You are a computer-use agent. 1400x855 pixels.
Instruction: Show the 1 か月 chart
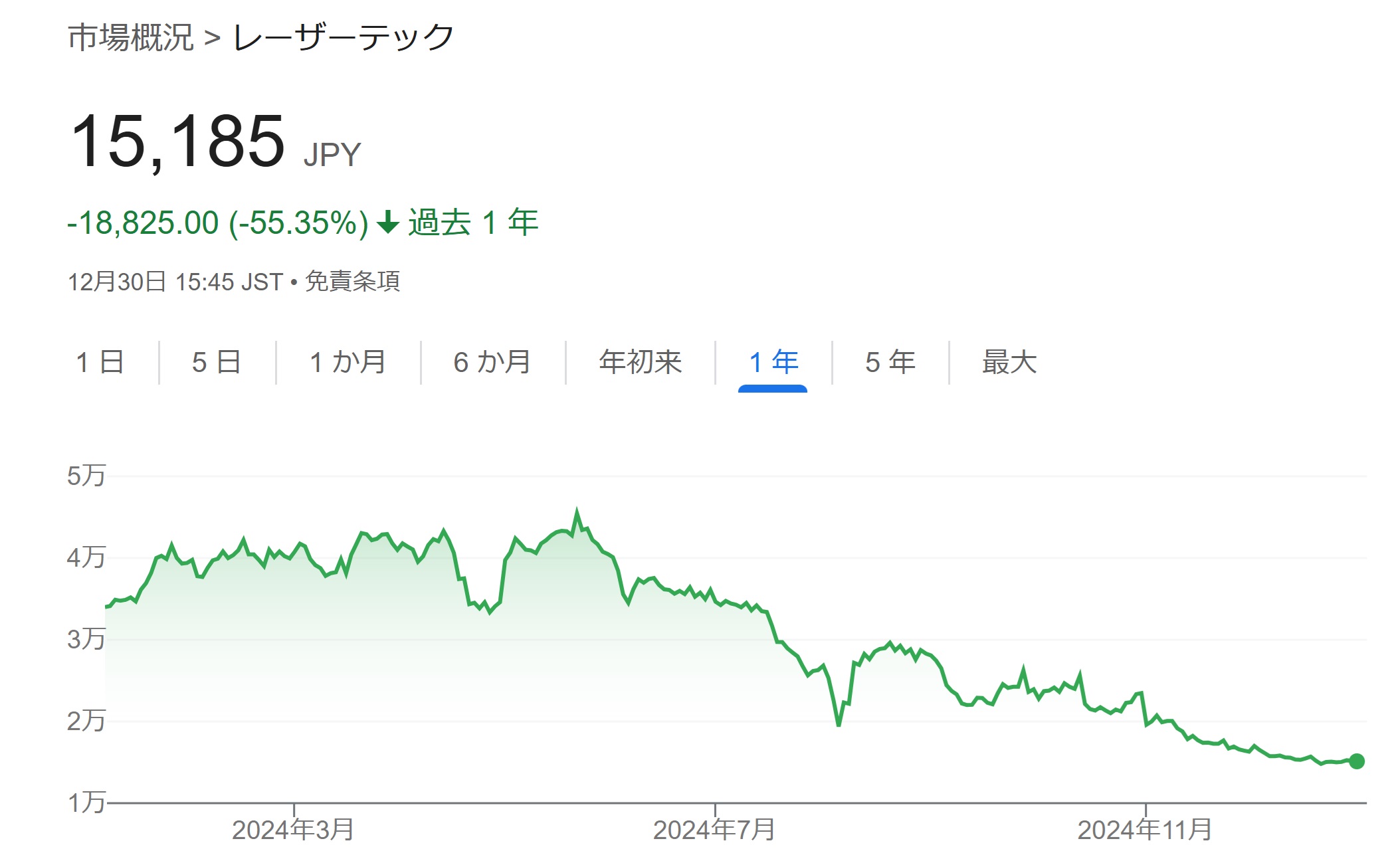pyautogui.click(x=348, y=363)
